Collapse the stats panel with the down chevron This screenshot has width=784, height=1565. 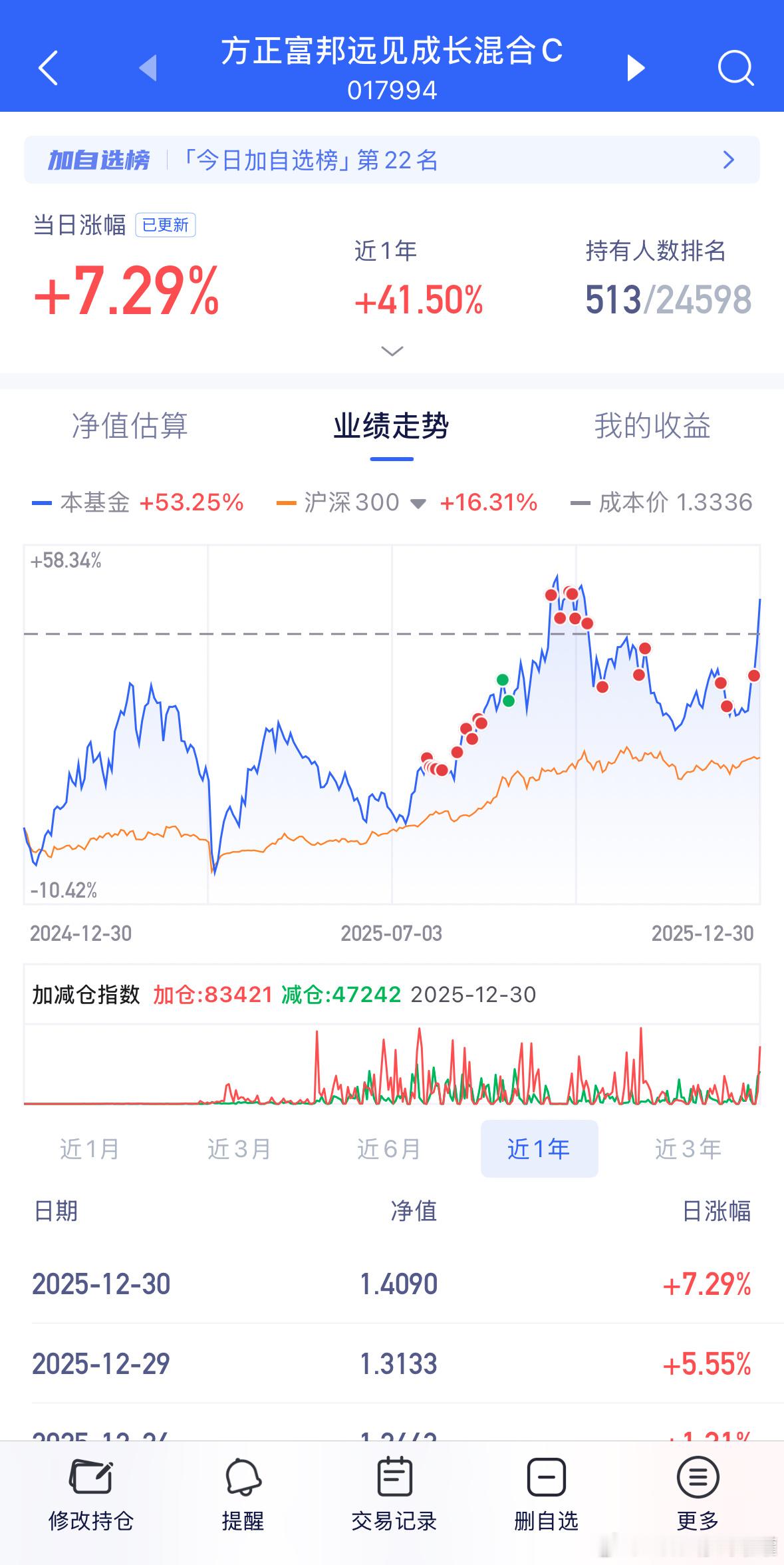[x=392, y=351]
